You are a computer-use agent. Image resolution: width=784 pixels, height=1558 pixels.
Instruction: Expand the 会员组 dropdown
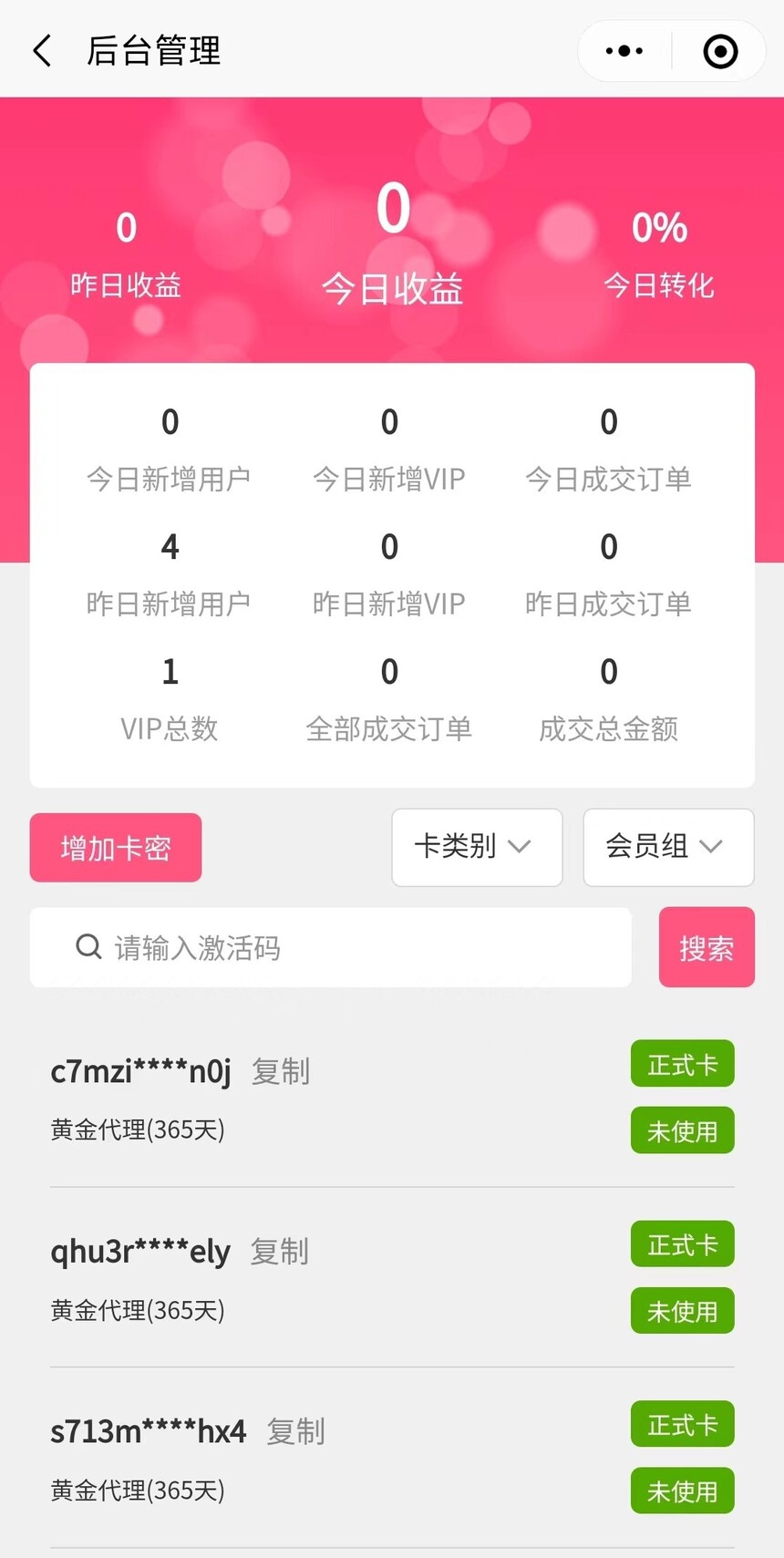pyautogui.click(x=668, y=847)
